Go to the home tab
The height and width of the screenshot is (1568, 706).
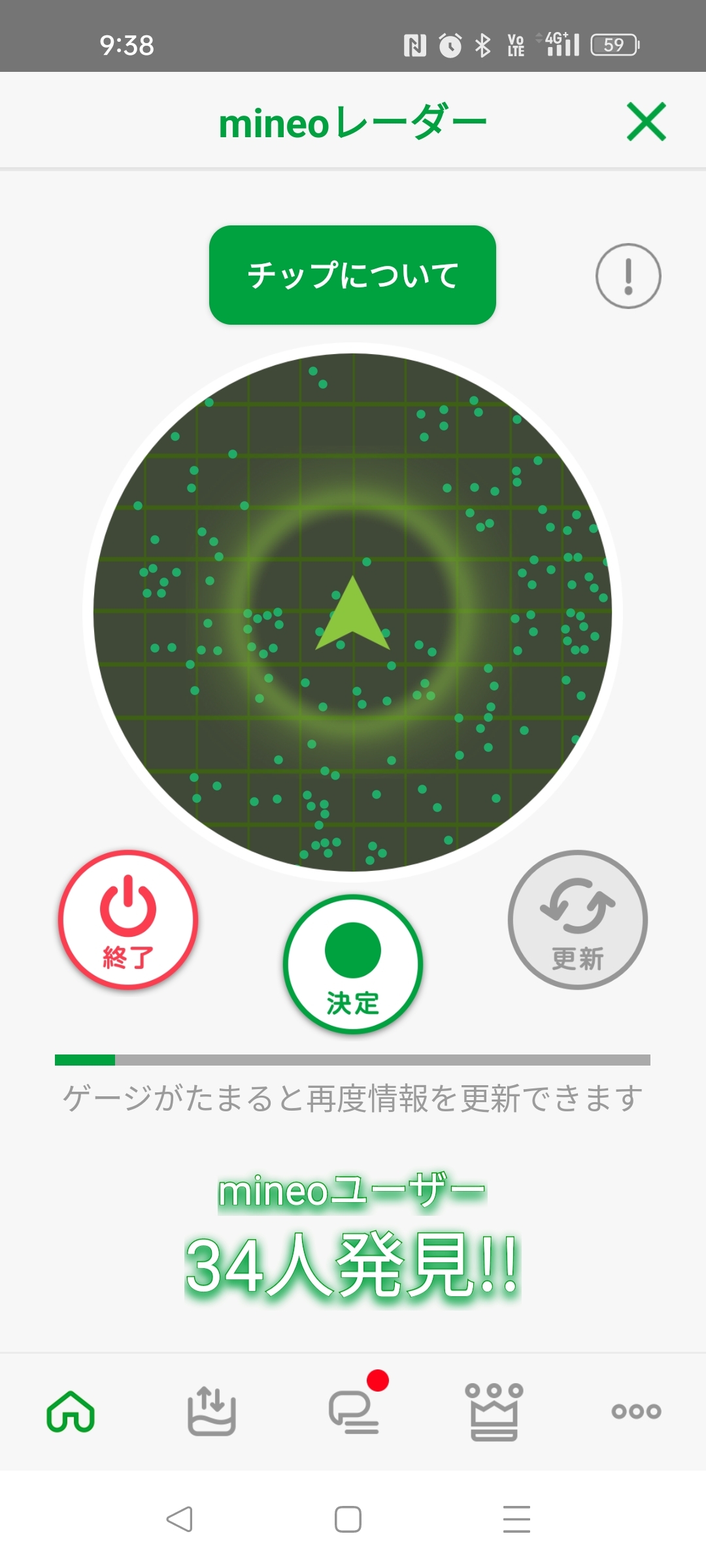[x=71, y=1411]
